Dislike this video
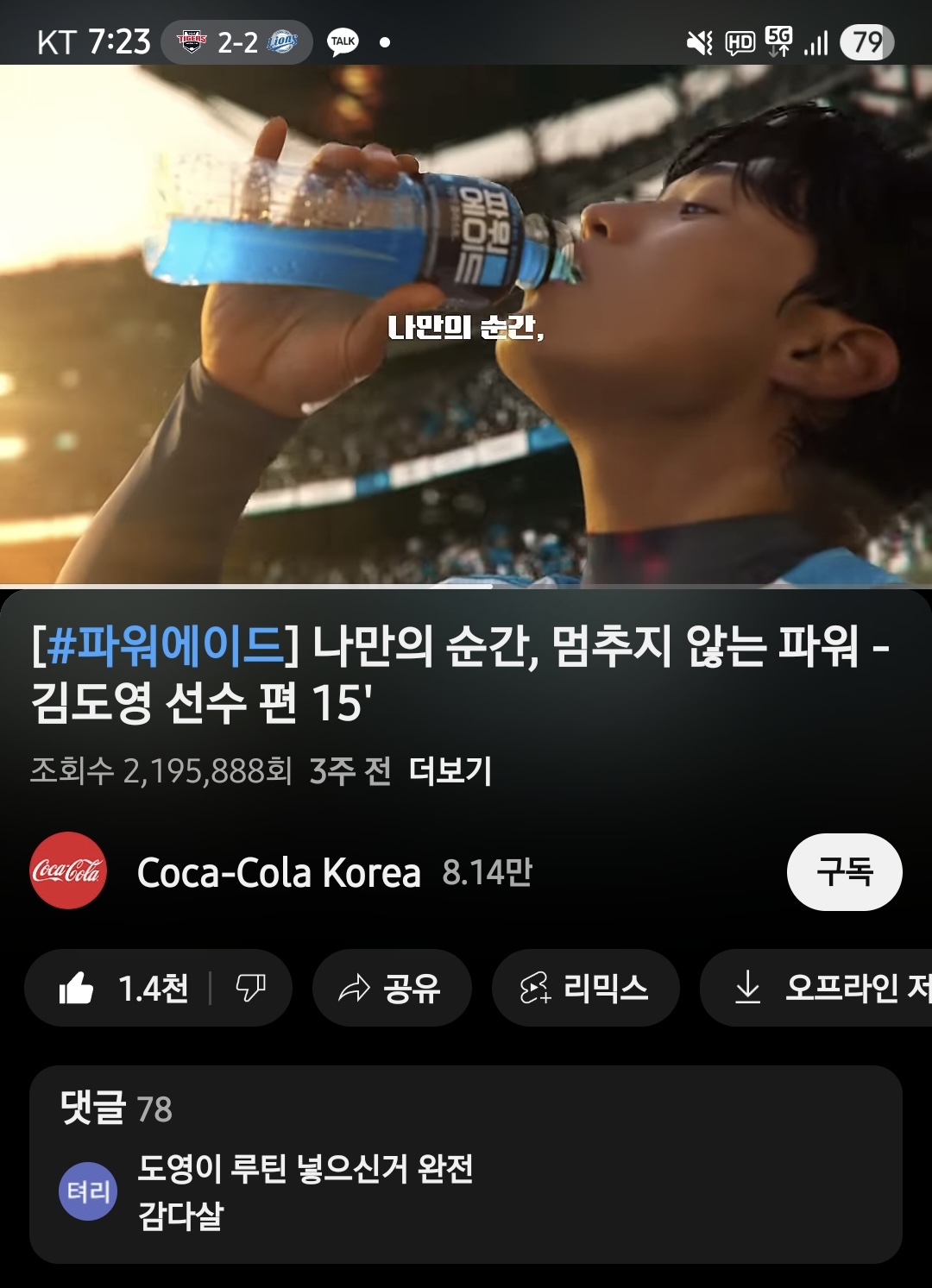932x1288 pixels. click(x=251, y=988)
